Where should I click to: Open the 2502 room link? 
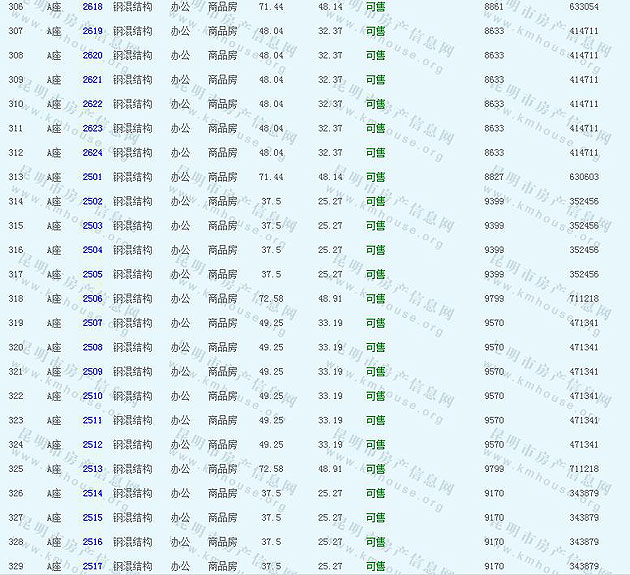click(92, 201)
